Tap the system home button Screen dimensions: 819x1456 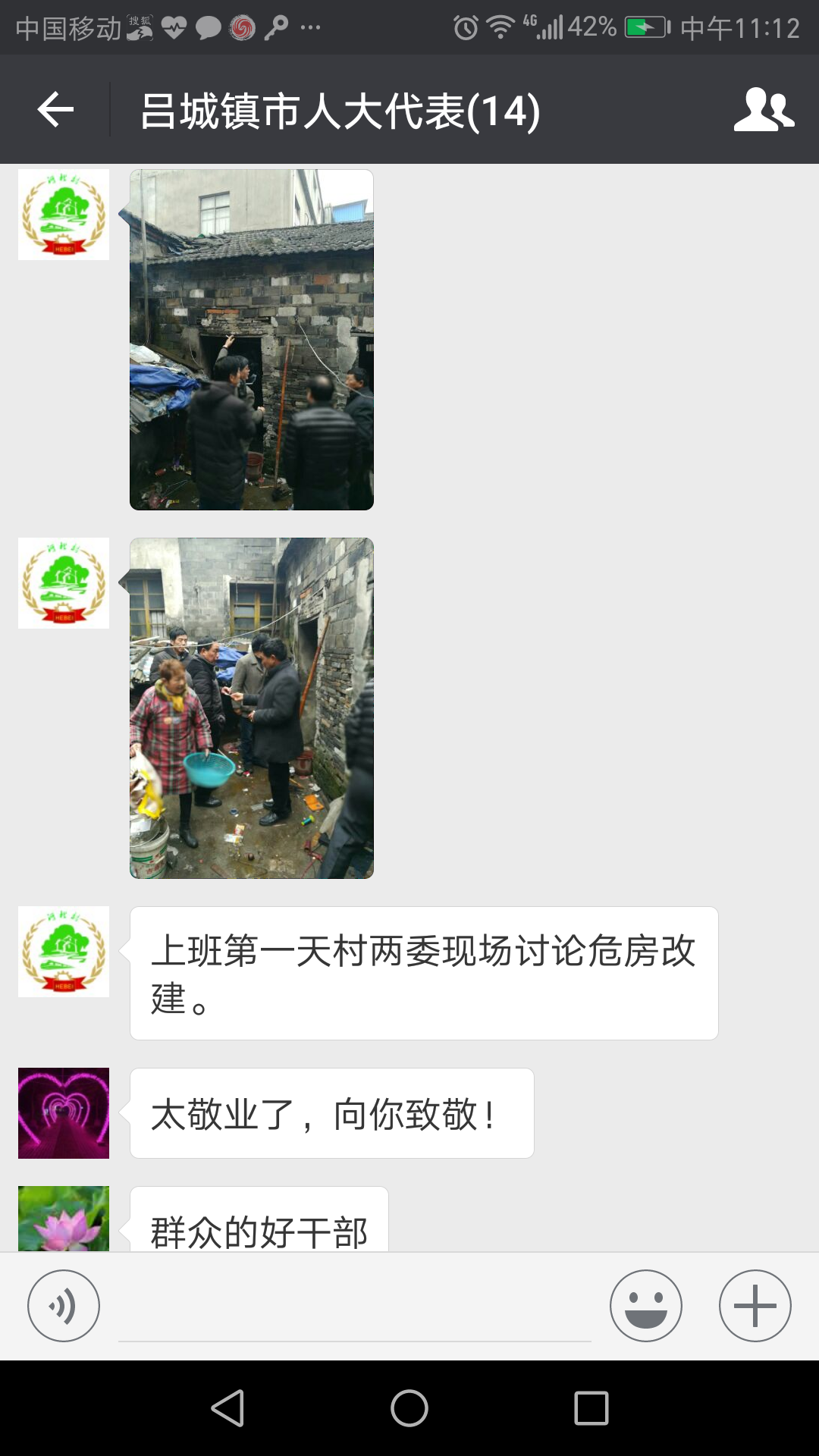(x=409, y=1408)
